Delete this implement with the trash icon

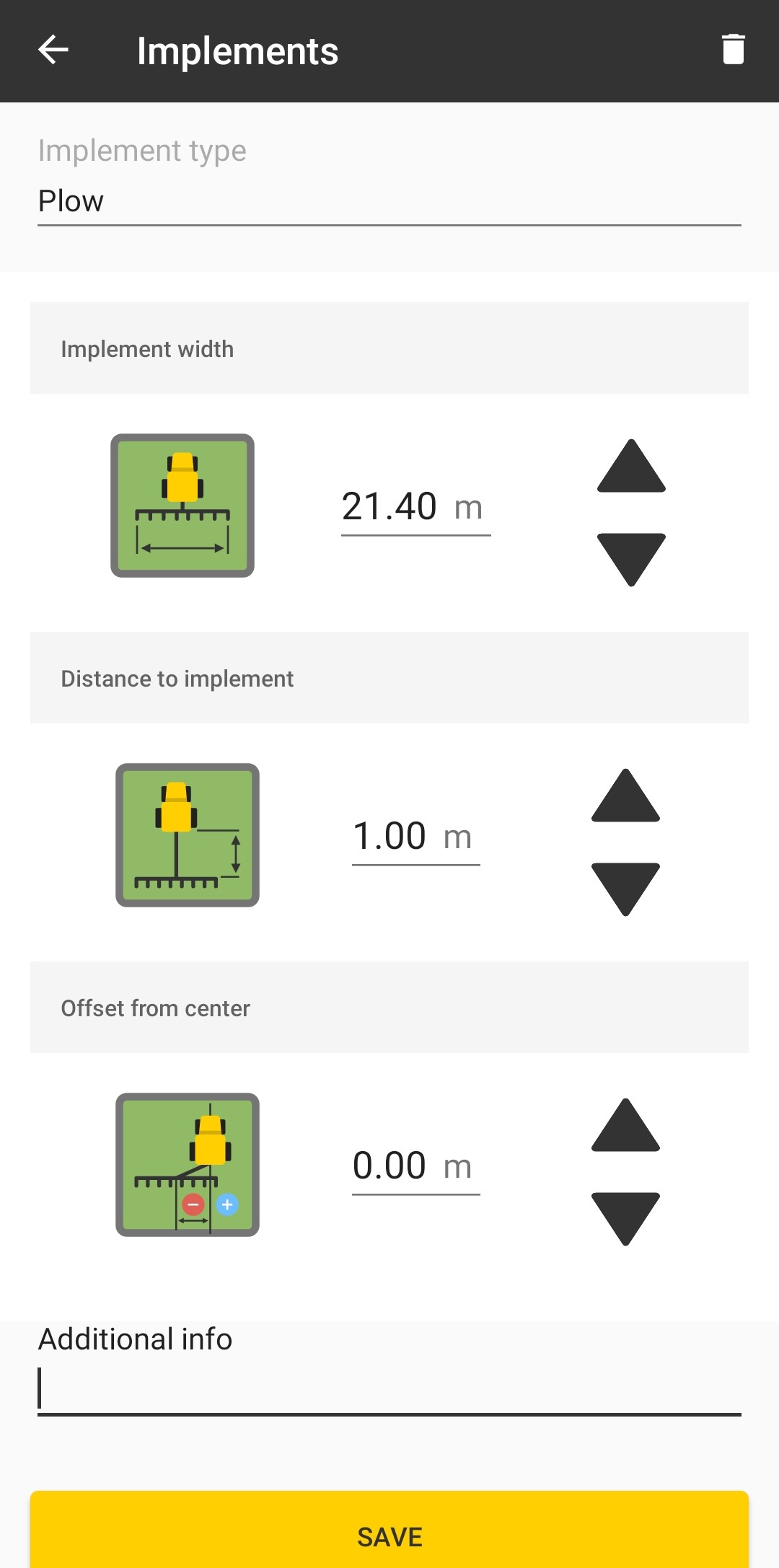point(733,50)
